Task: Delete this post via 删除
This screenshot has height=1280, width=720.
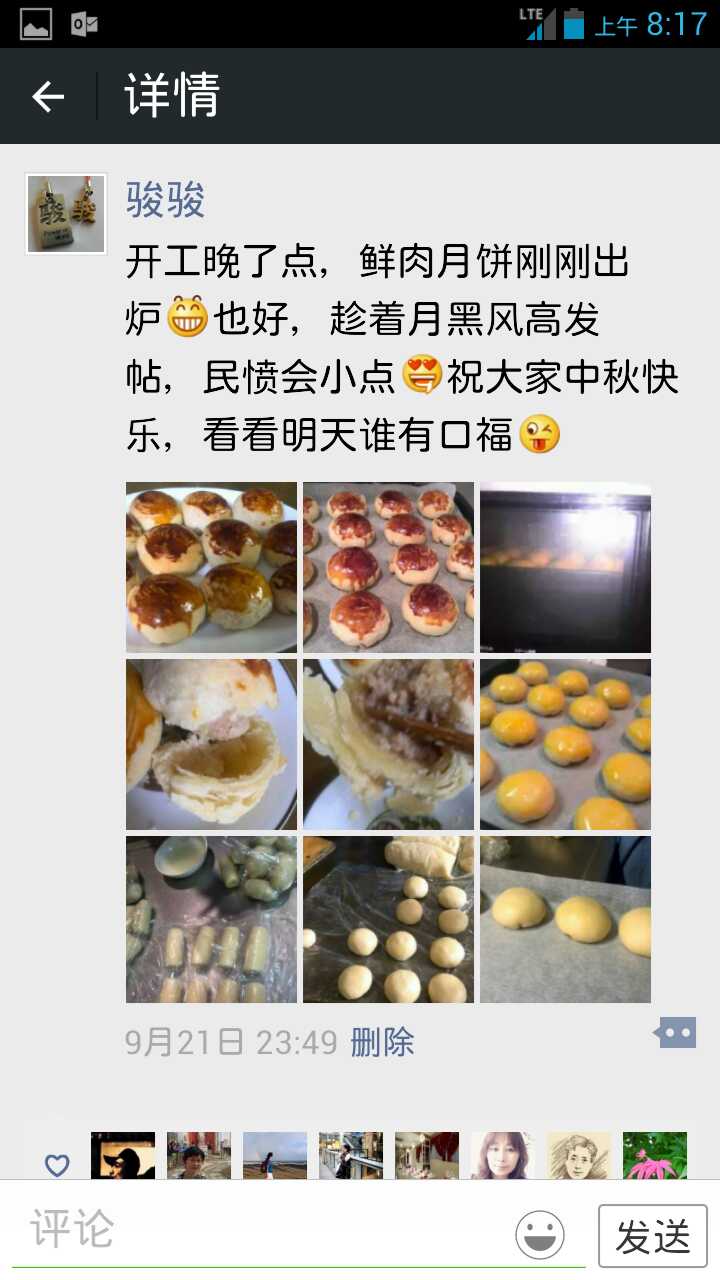Action: pos(382,1043)
